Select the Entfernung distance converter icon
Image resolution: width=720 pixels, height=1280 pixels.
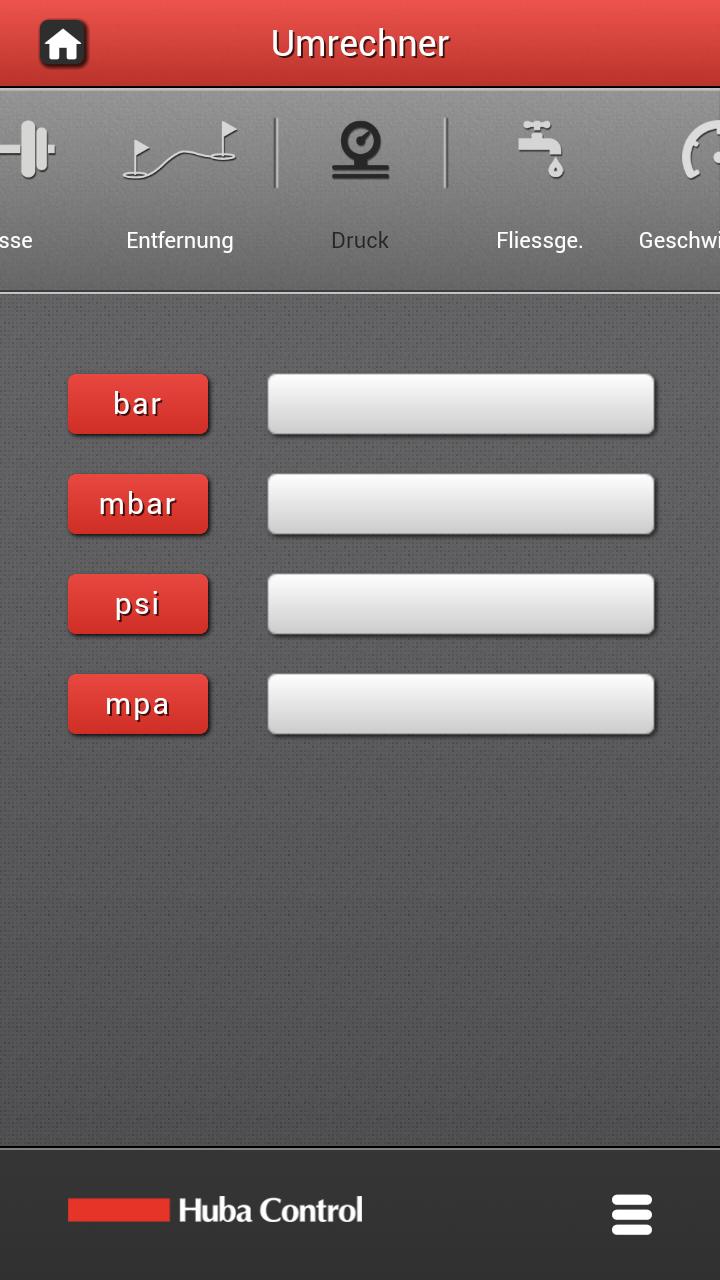pos(179,150)
